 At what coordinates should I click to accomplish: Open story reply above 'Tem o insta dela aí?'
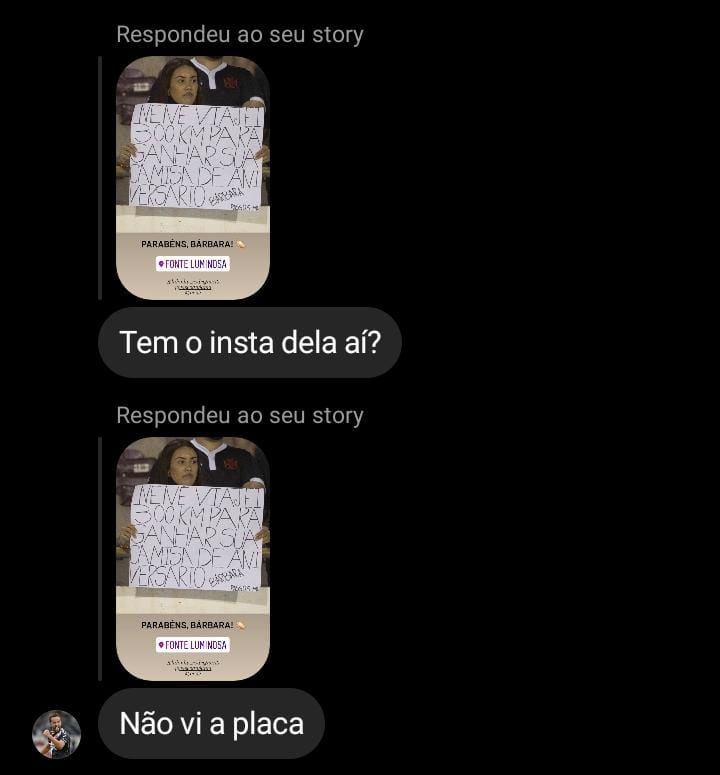(x=192, y=177)
